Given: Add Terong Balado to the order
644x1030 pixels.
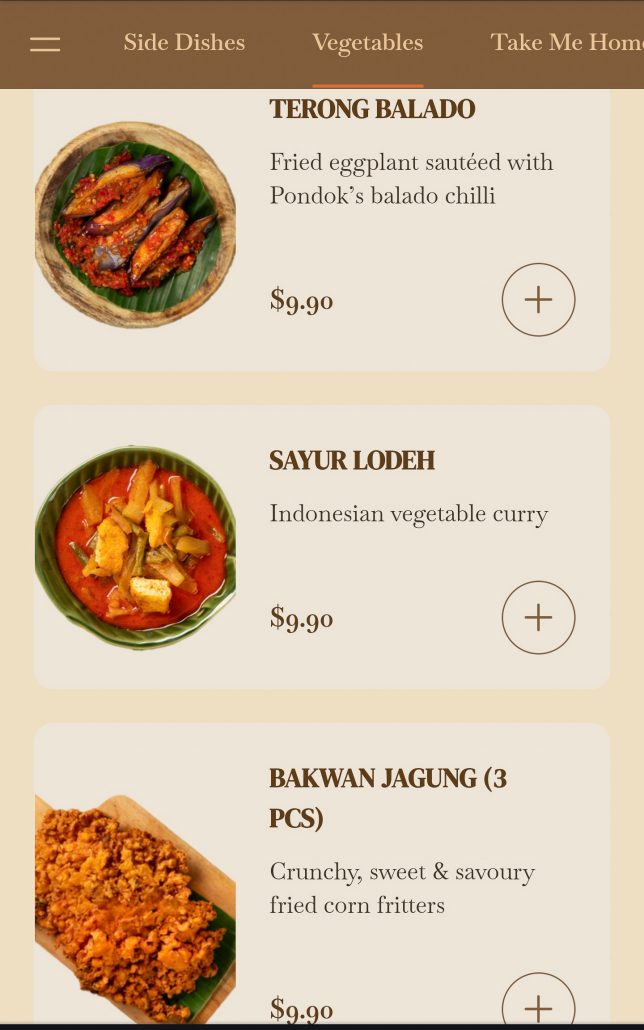Looking at the screenshot, I should [538, 300].
